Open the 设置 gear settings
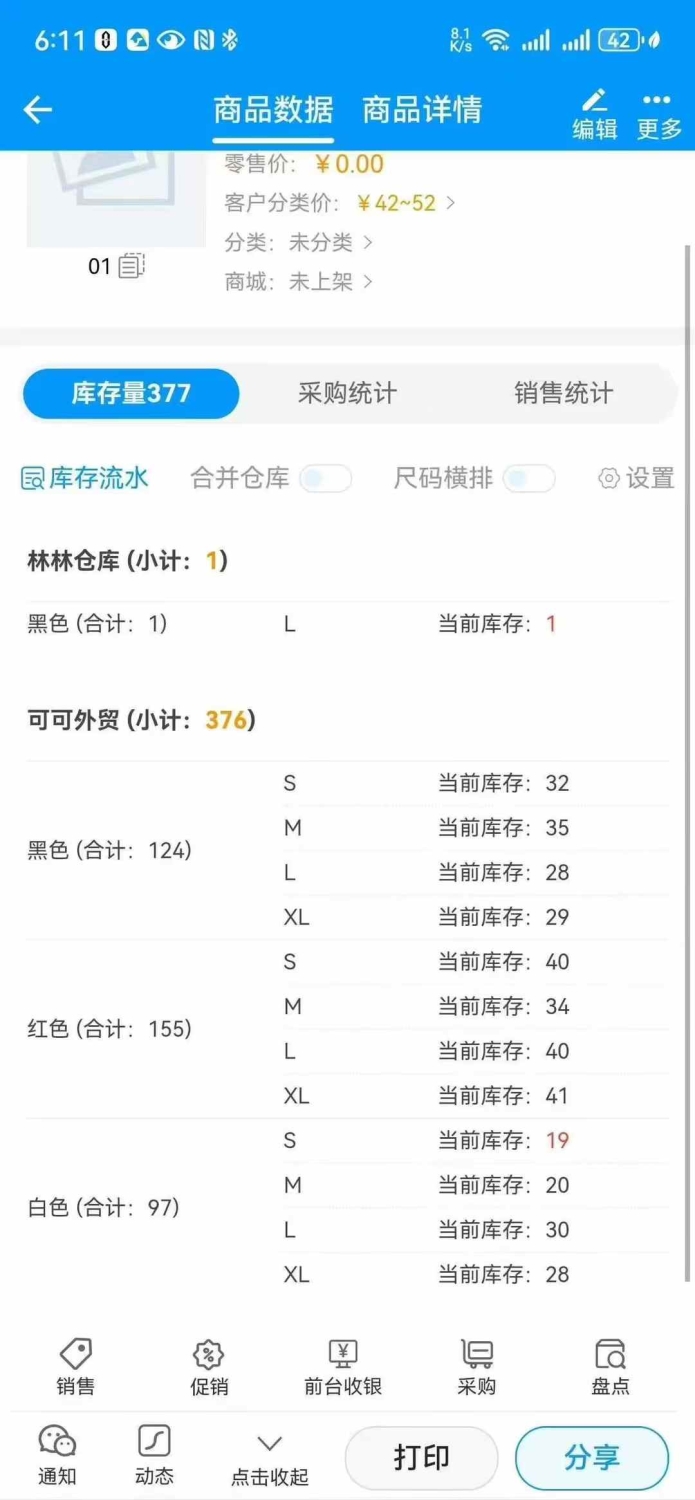The width and height of the screenshot is (695, 1500). [636, 478]
